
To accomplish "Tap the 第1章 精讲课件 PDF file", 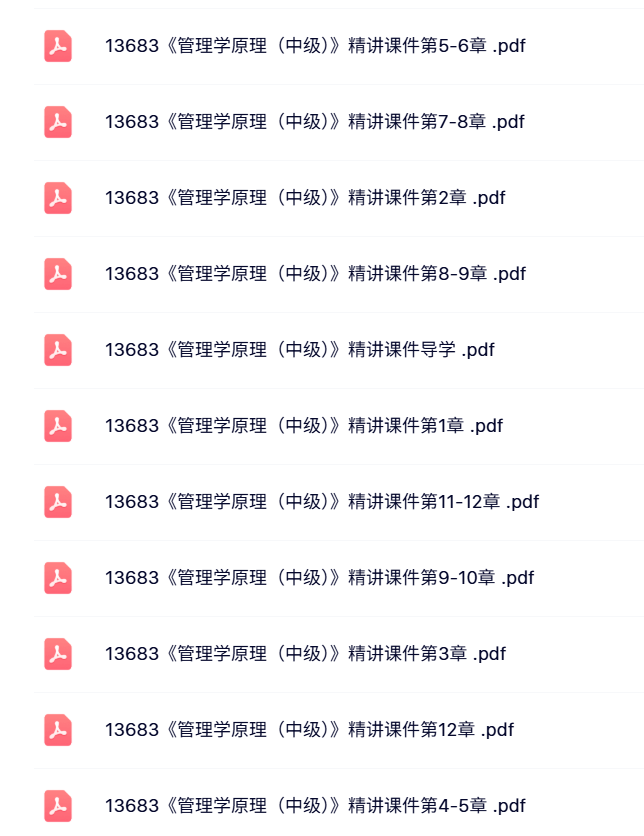I will (304, 426).
